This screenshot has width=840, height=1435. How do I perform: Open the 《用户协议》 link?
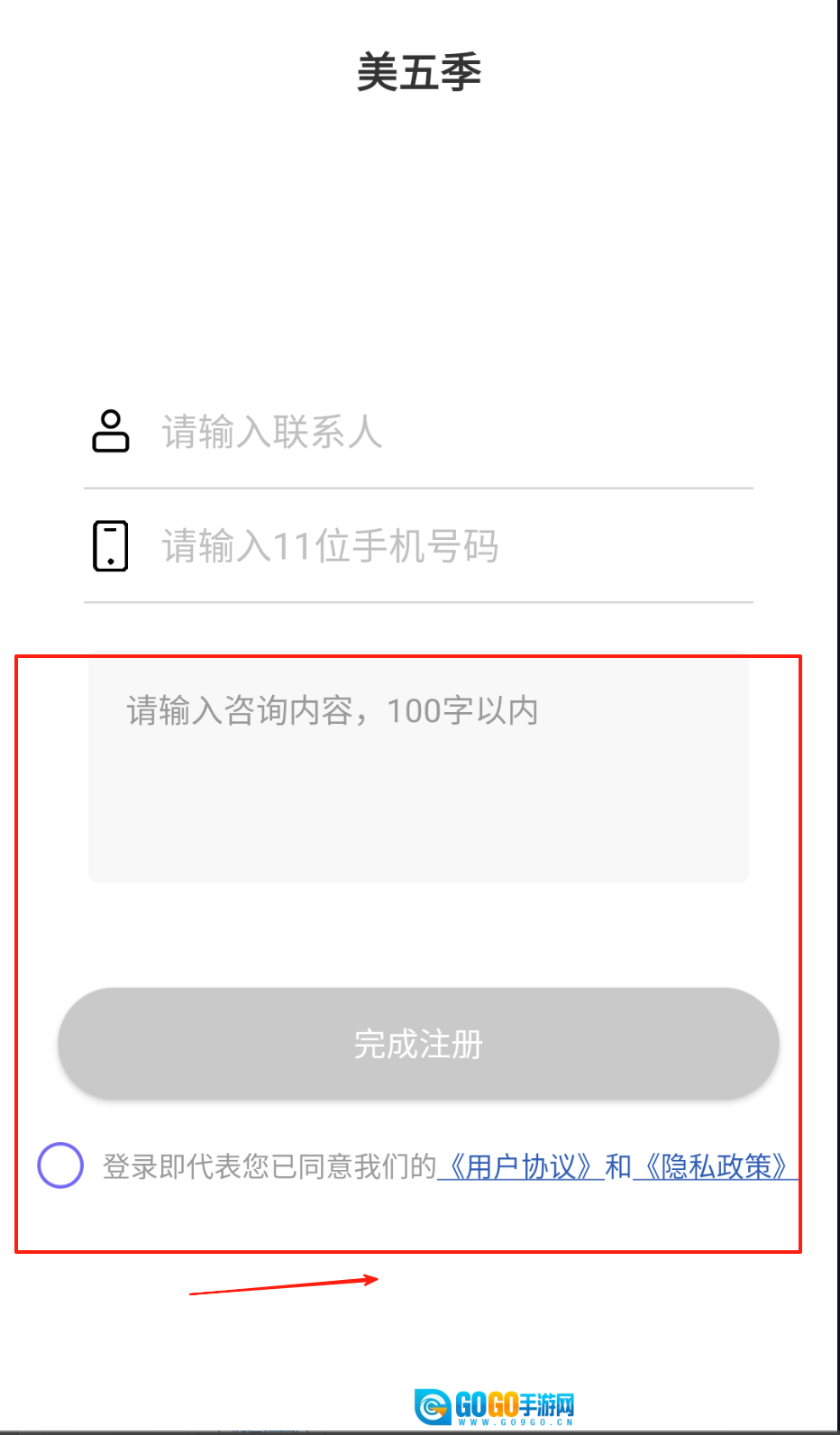pos(521,1166)
